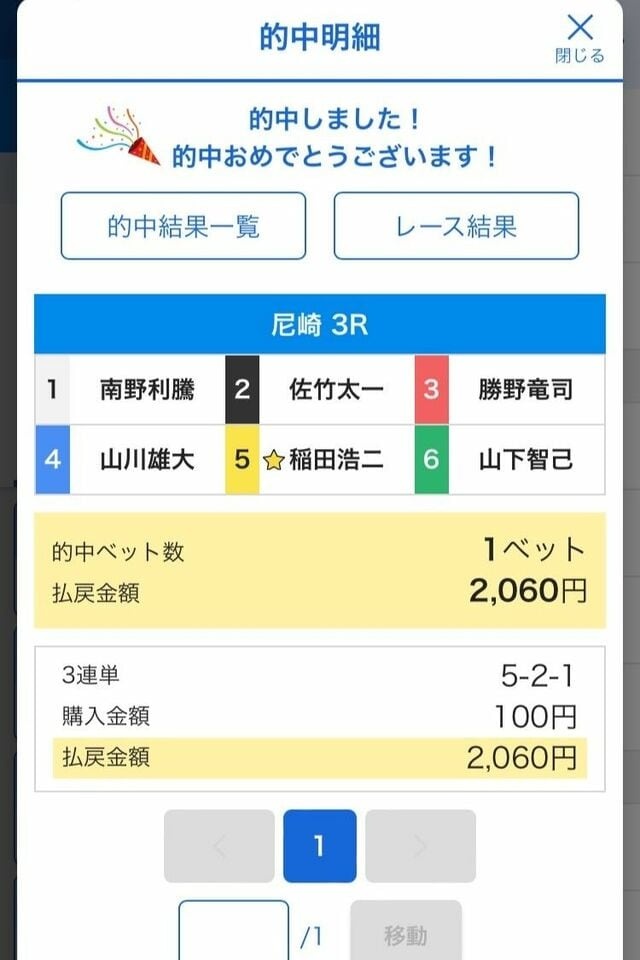Go to the next page arrow
The height and width of the screenshot is (960, 640).
[x=420, y=846]
